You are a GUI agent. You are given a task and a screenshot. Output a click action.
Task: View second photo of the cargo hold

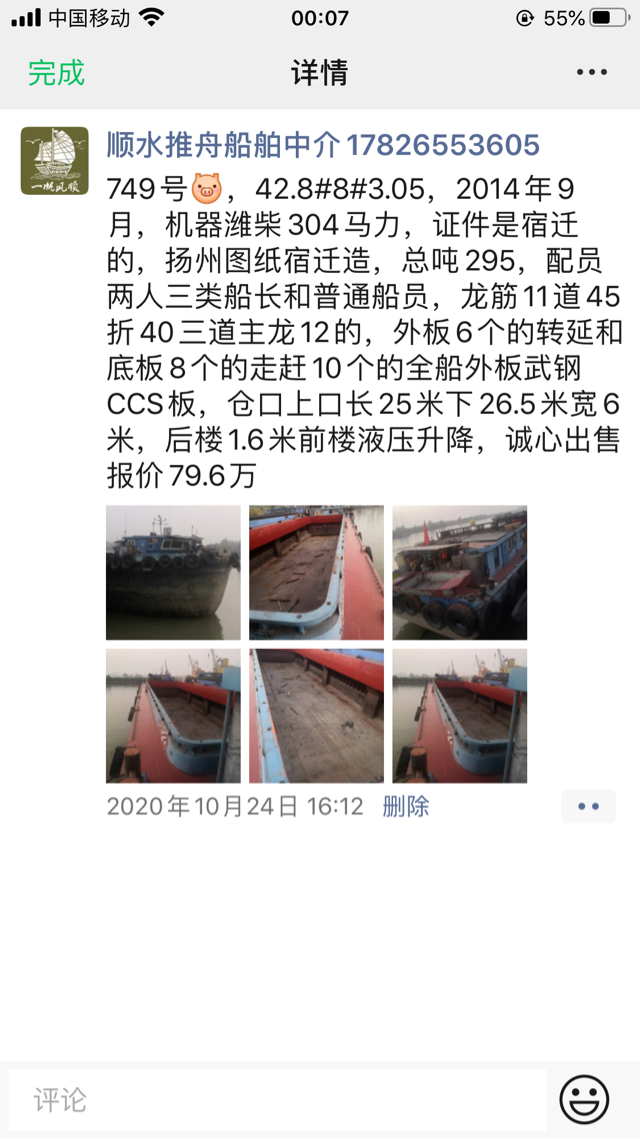pyautogui.click(x=316, y=572)
